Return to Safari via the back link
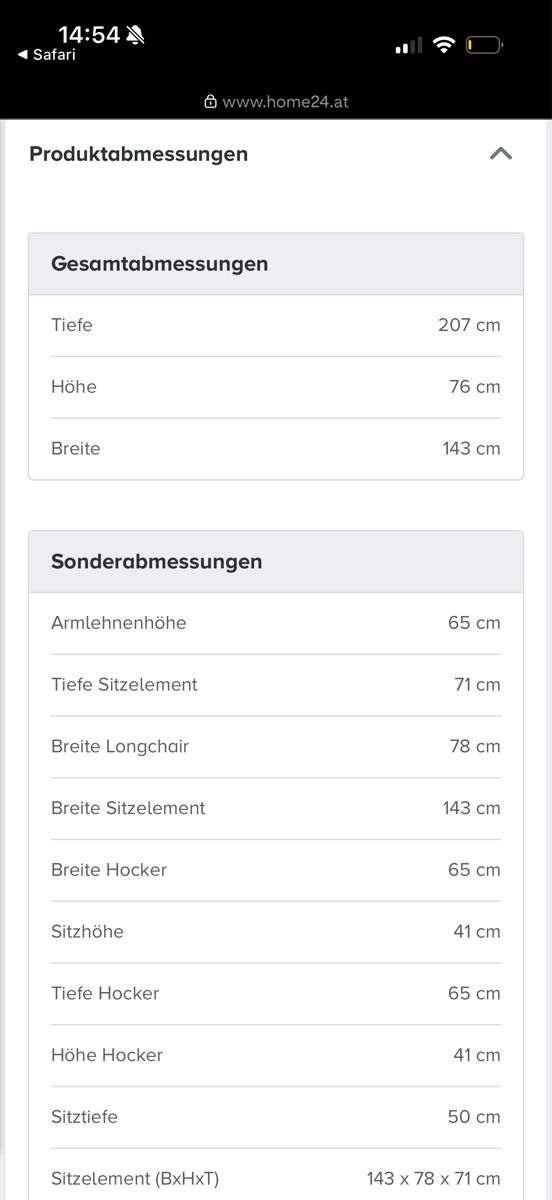This screenshot has width=552, height=1200. point(46,55)
